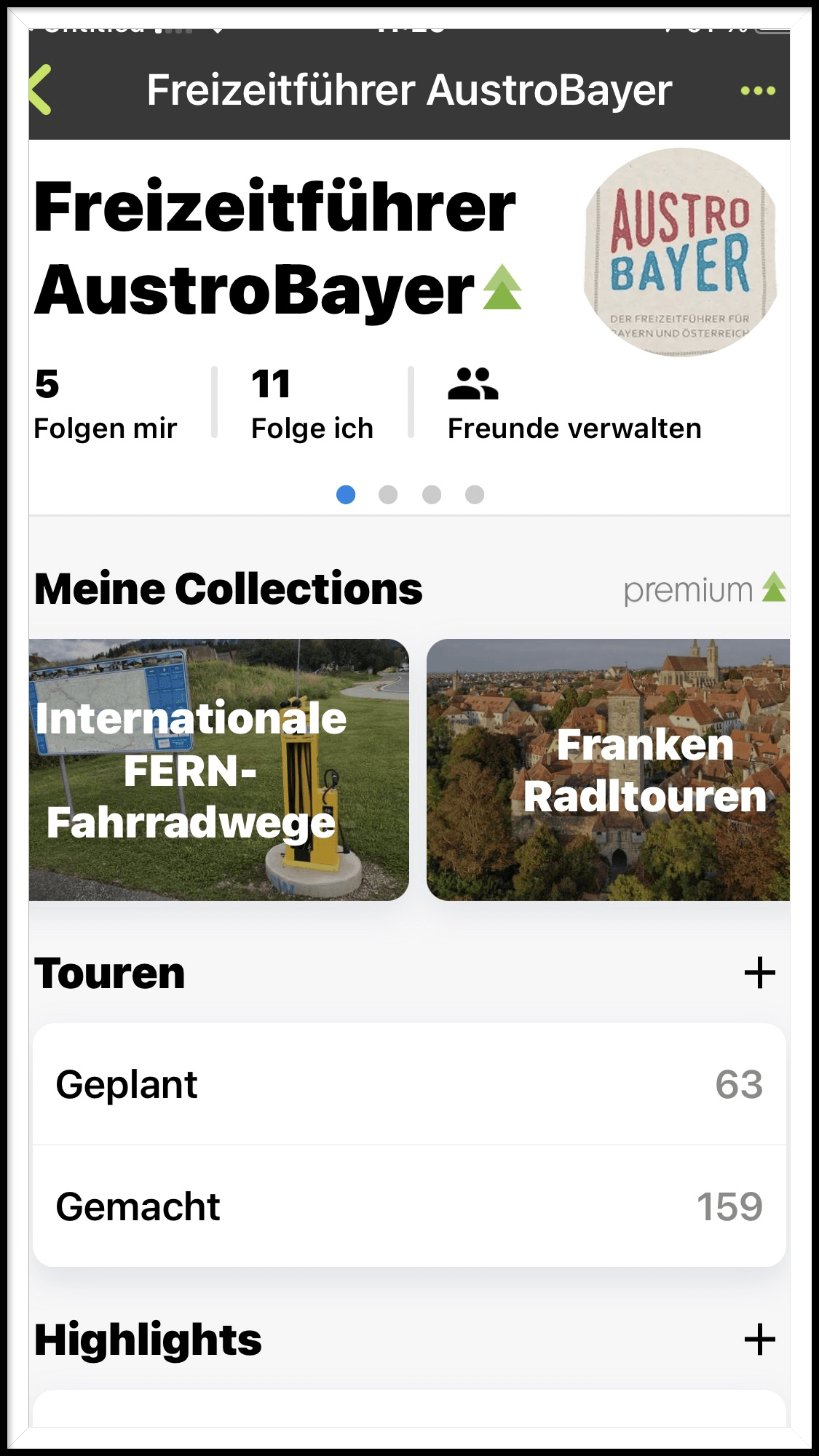
Task: Go back with the green arrow
Action: tap(41, 90)
